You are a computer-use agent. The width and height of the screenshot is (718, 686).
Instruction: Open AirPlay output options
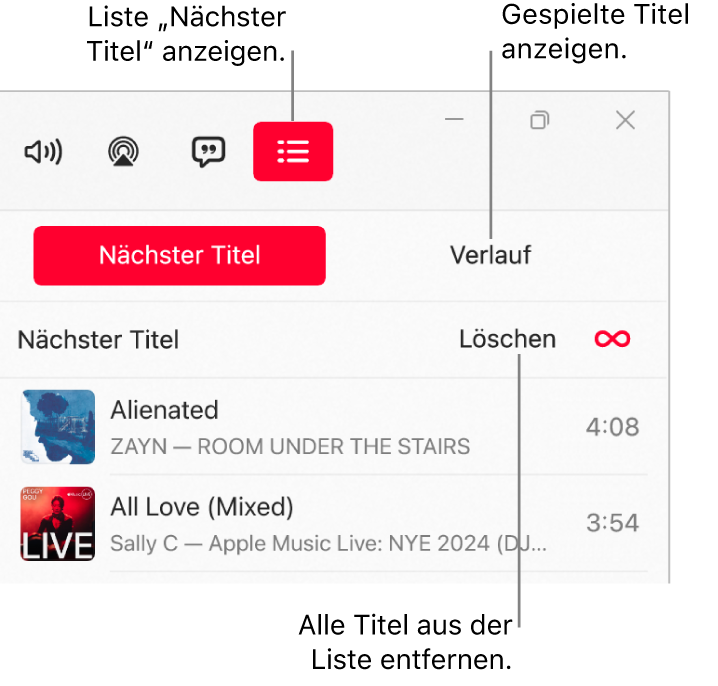[x=124, y=152]
